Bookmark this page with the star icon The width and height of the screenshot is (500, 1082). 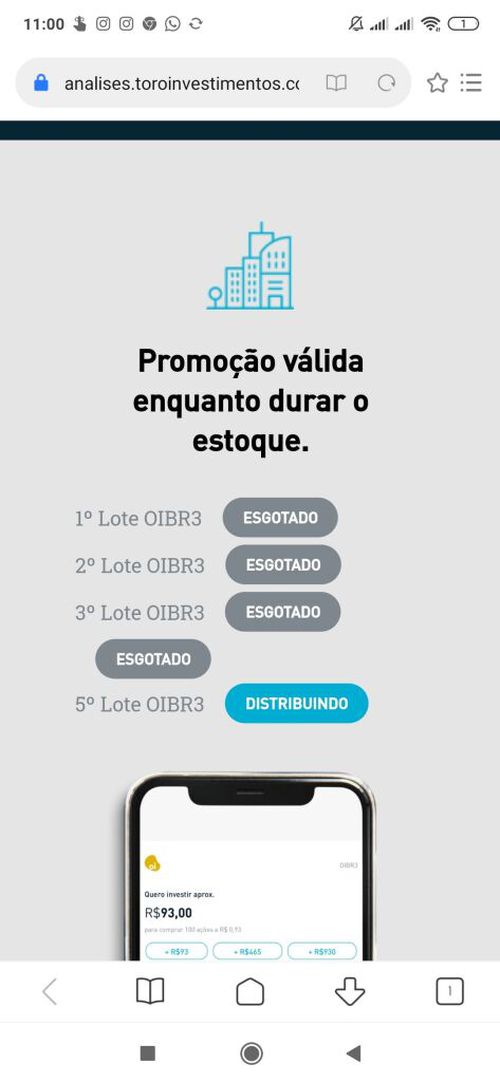click(x=437, y=83)
